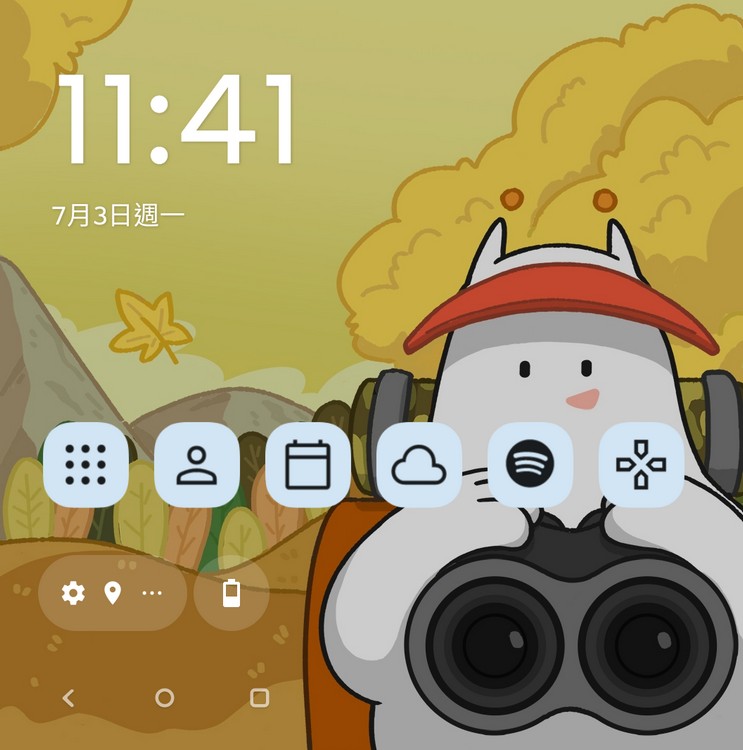Viewport: 743px width, 750px height.
Task: Open the cloud weather app
Action: pyautogui.click(x=419, y=465)
